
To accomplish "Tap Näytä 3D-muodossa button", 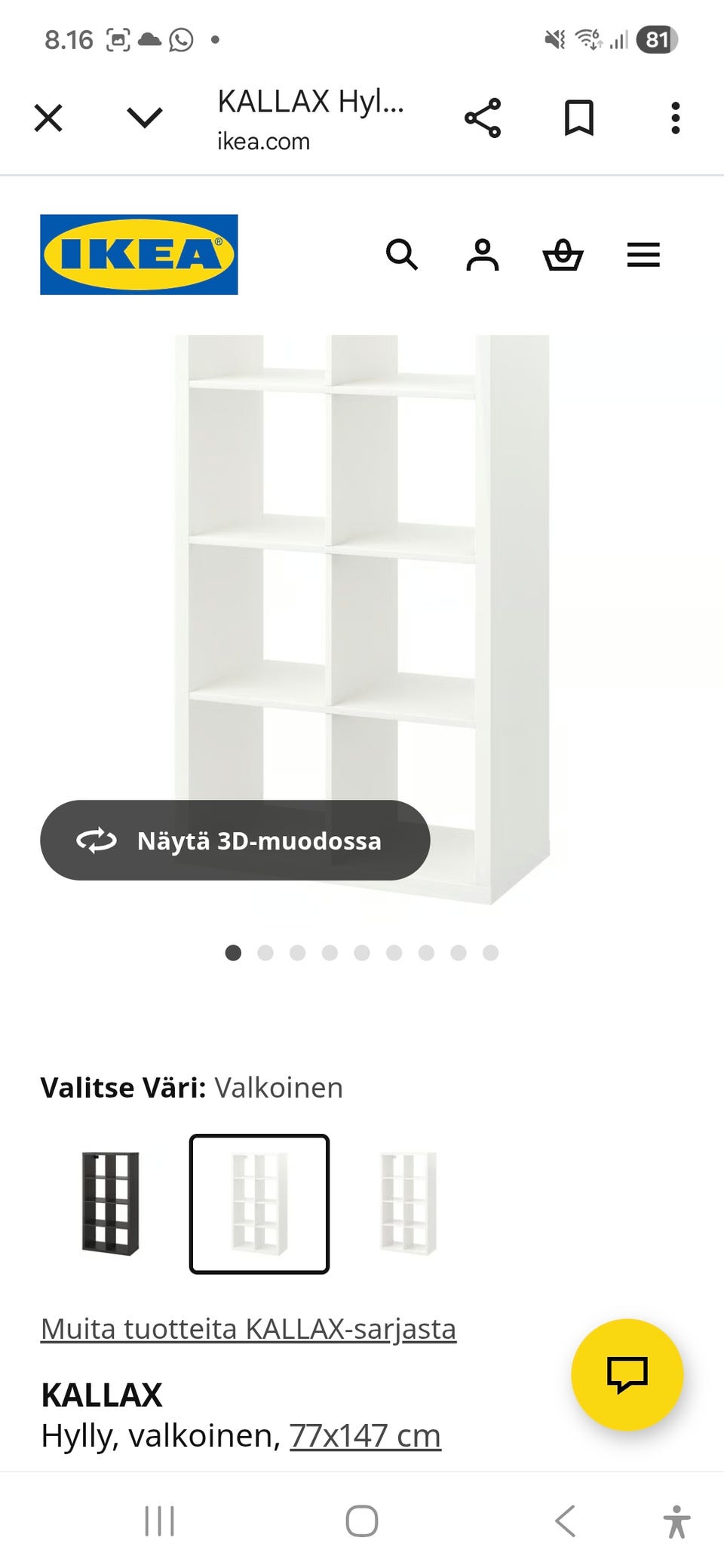I will pyautogui.click(x=234, y=841).
